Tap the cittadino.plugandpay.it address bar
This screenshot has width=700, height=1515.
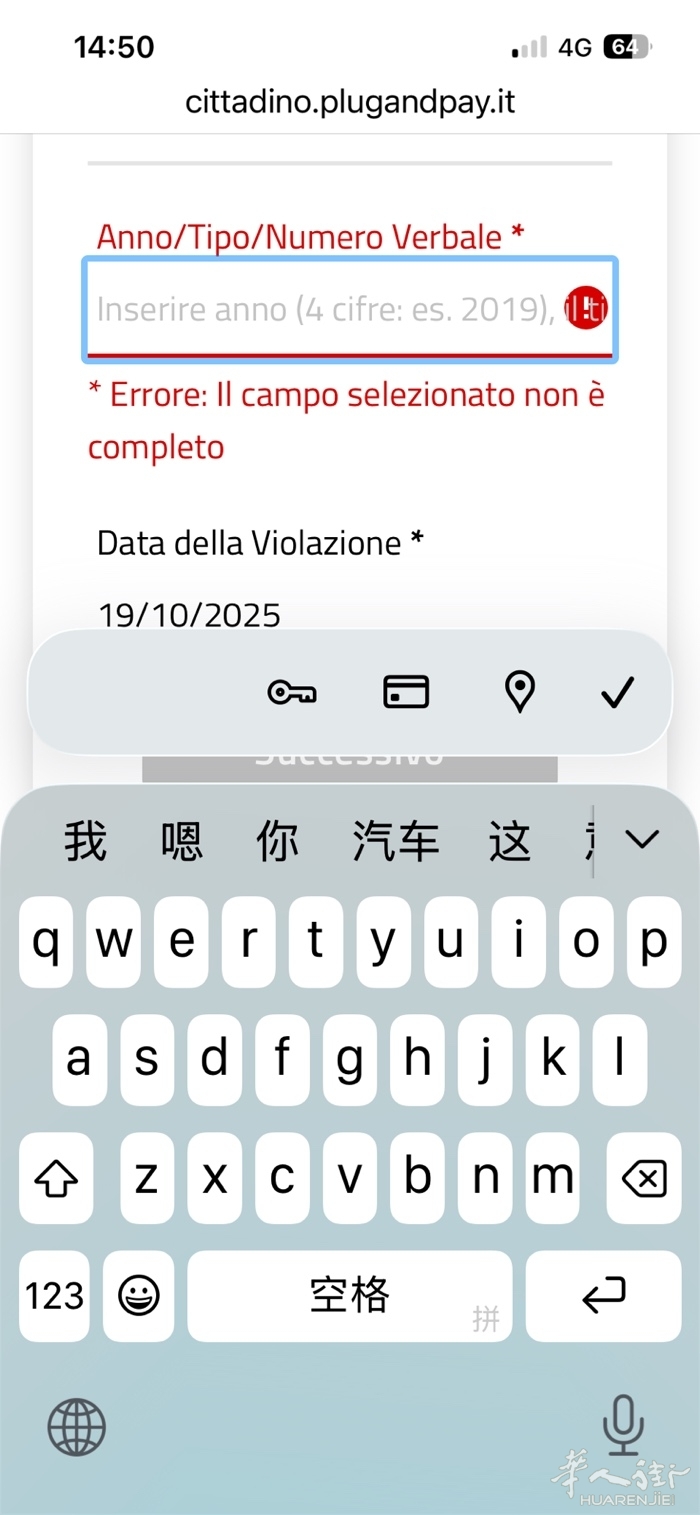click(350, 102)
